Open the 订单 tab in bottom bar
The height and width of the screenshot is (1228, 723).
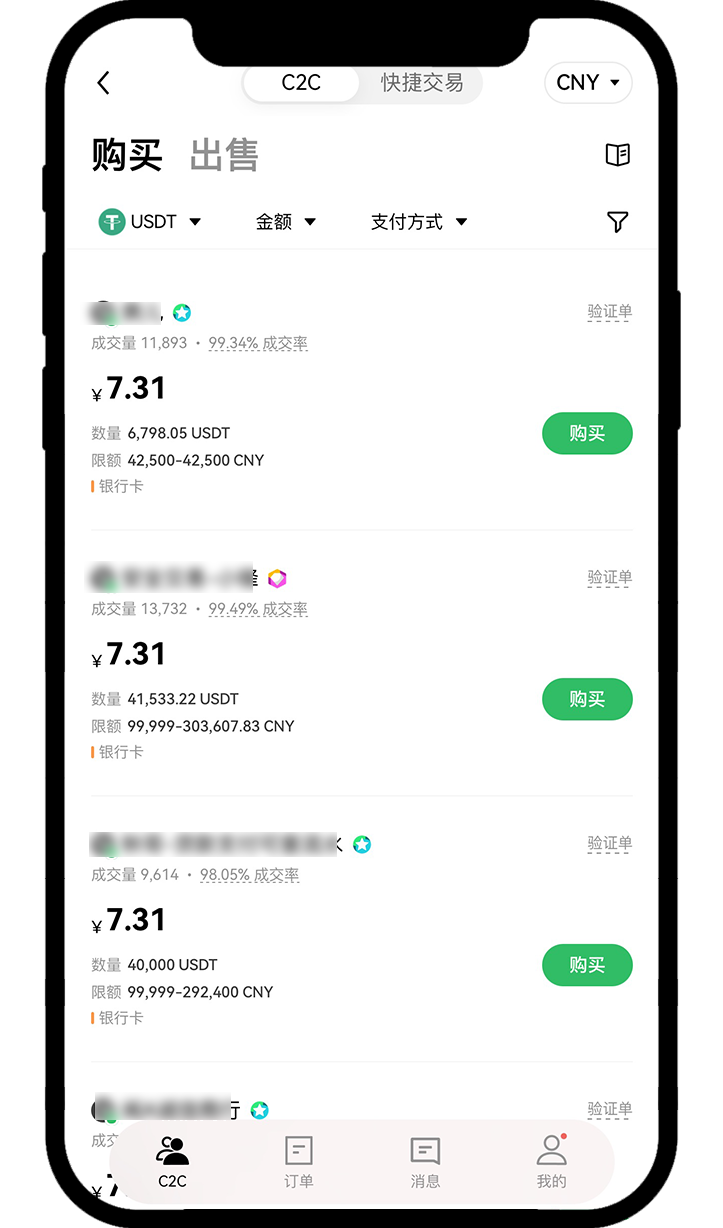point(298,1162)
